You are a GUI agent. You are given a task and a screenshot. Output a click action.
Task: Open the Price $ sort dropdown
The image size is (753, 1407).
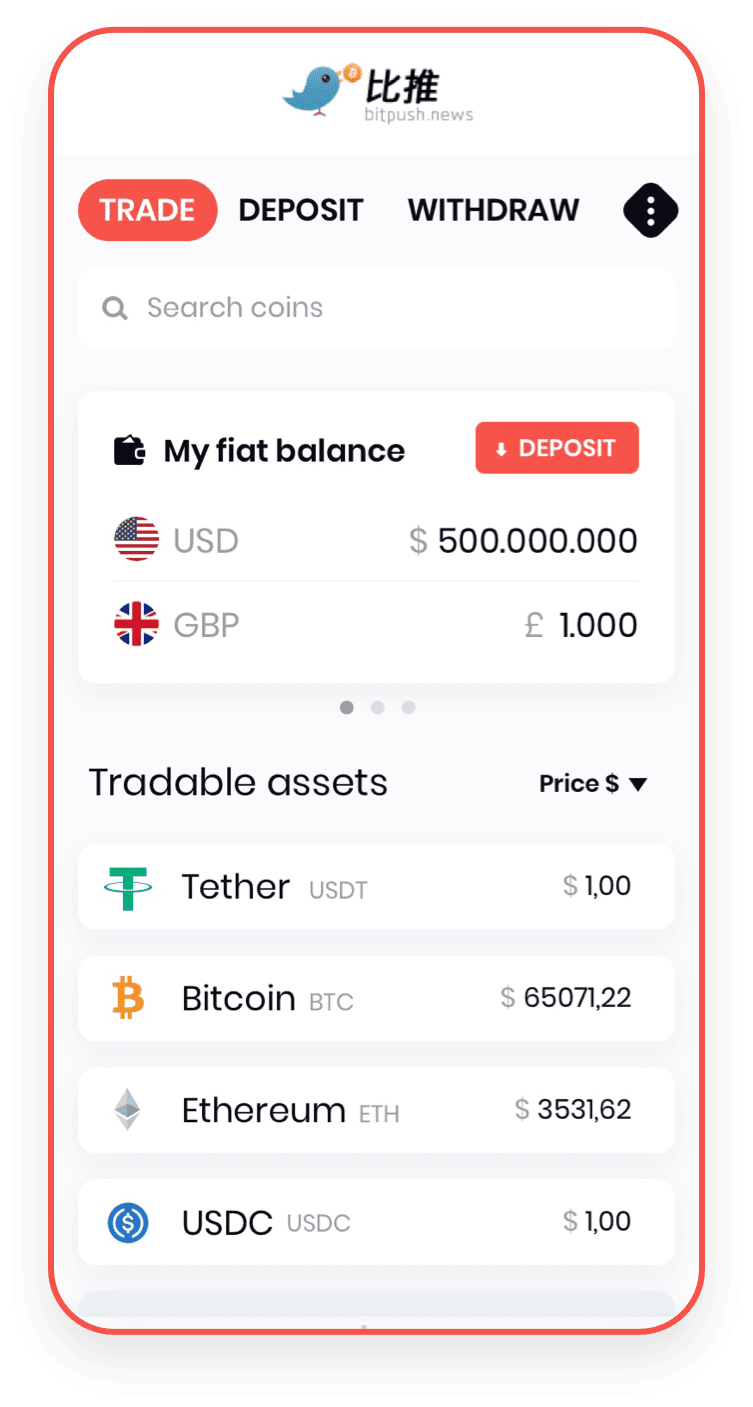click(593, 784)
